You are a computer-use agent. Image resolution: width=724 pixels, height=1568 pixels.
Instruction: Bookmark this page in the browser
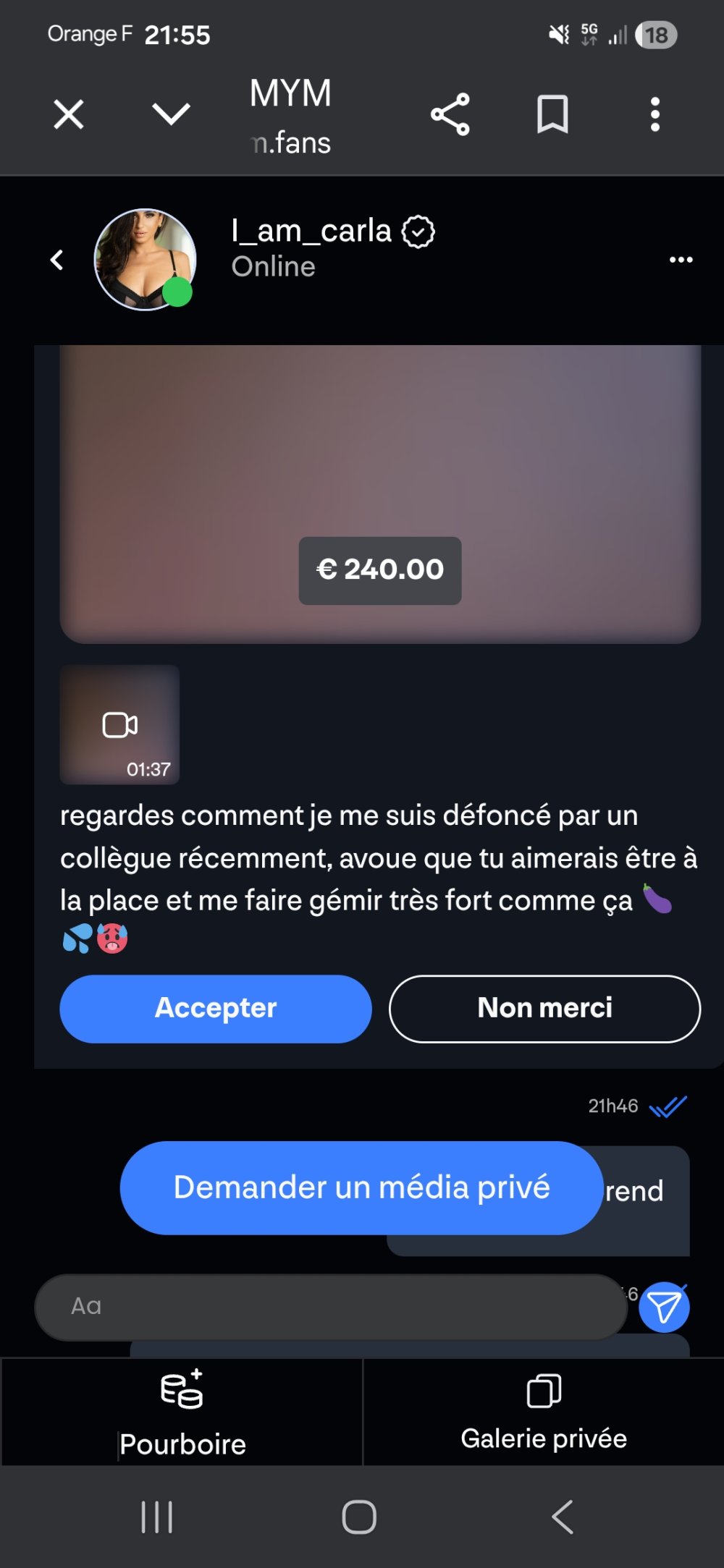[552, 114]
